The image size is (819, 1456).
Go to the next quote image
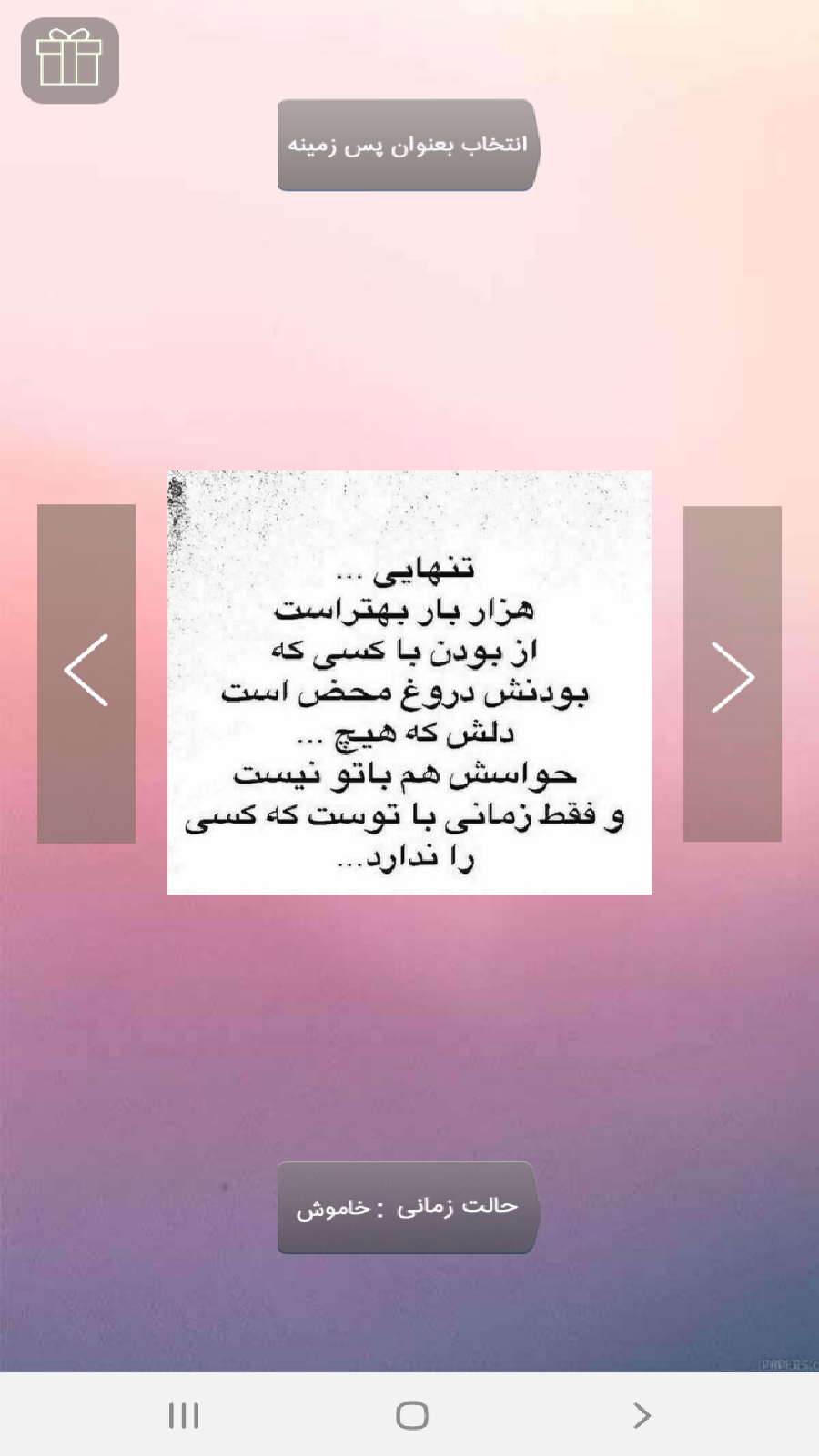click(732, 674)
